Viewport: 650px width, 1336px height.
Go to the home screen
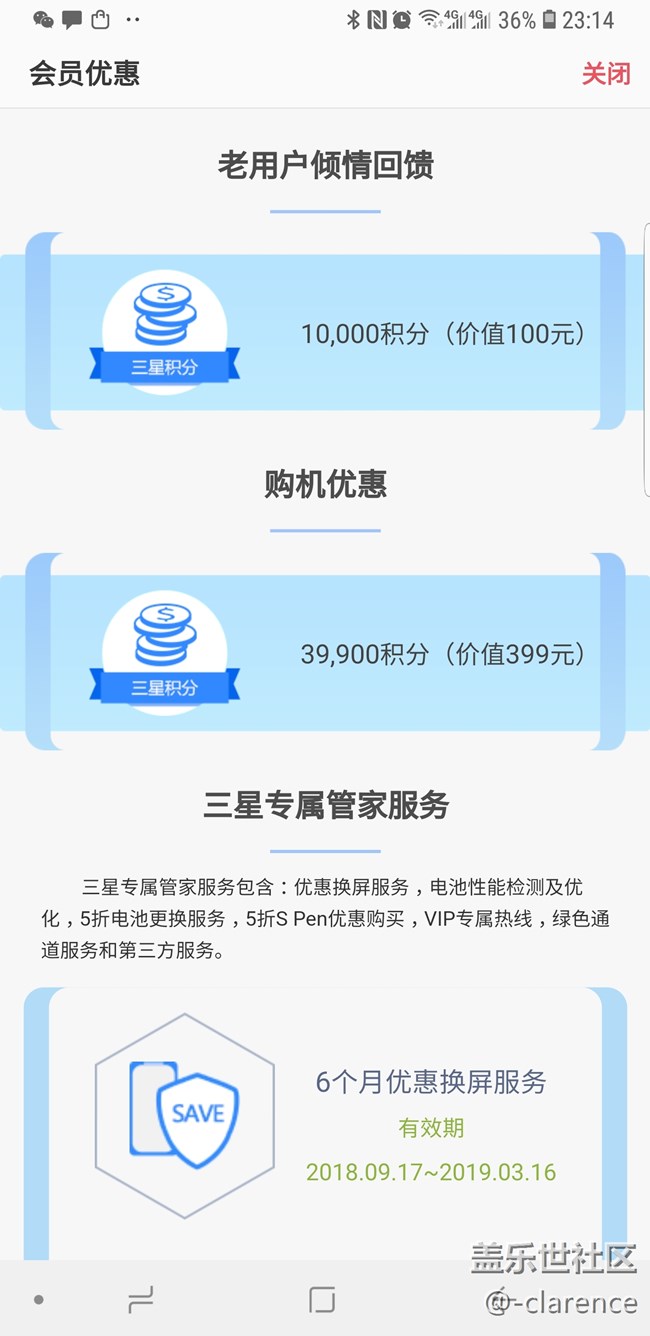click(x=322, y=1299)
